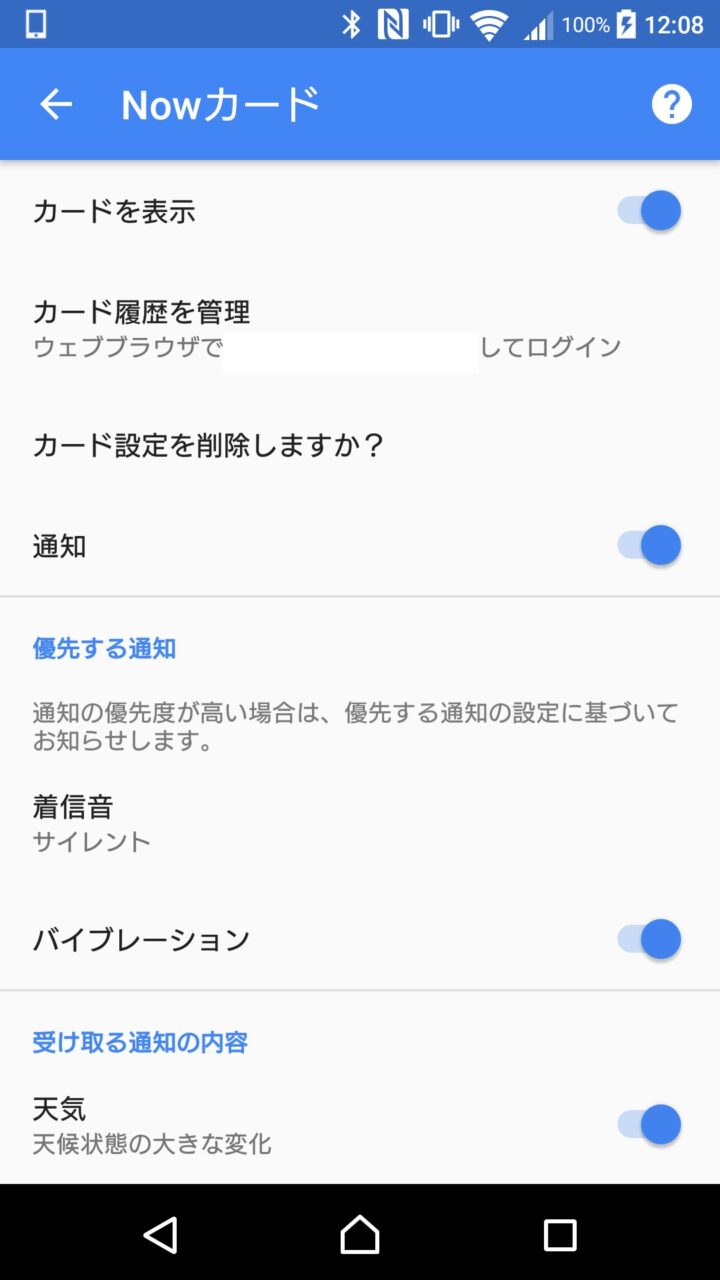Open the recent apps square button
The height and width of the screenshot is (1280, 720).
point(559,1235)
